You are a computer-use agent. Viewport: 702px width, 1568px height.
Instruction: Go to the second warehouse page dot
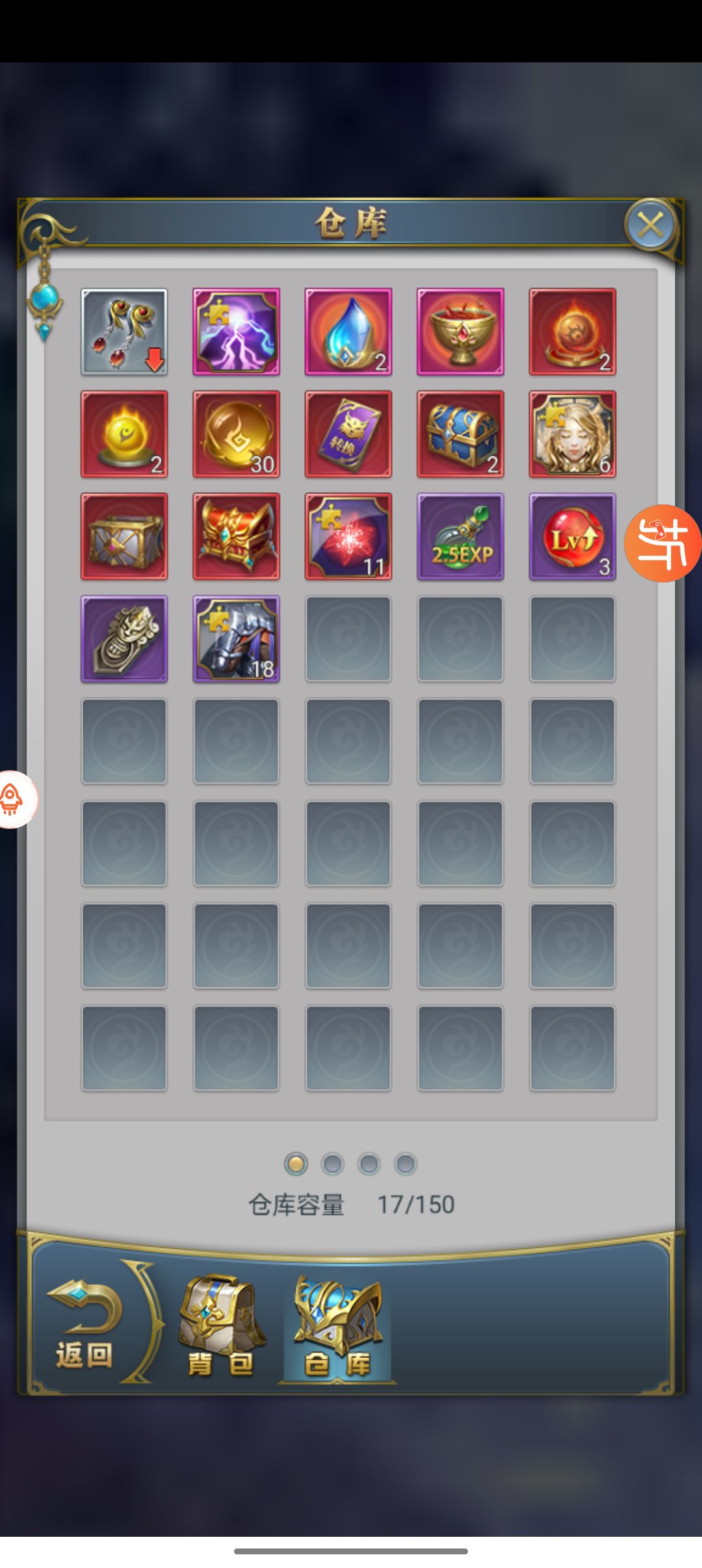coord(332,1164)
